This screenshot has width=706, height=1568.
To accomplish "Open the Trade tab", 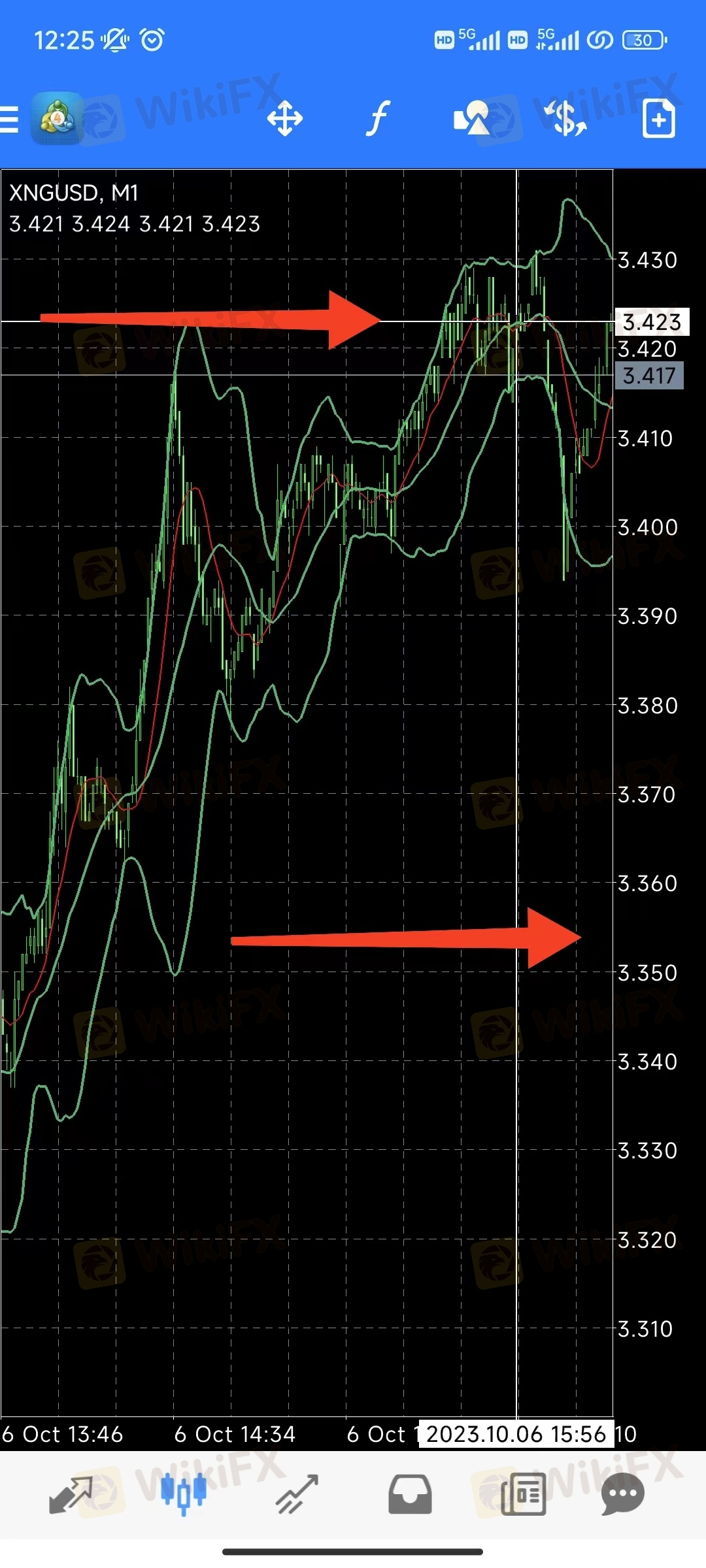I will [x=297, y=1494].
